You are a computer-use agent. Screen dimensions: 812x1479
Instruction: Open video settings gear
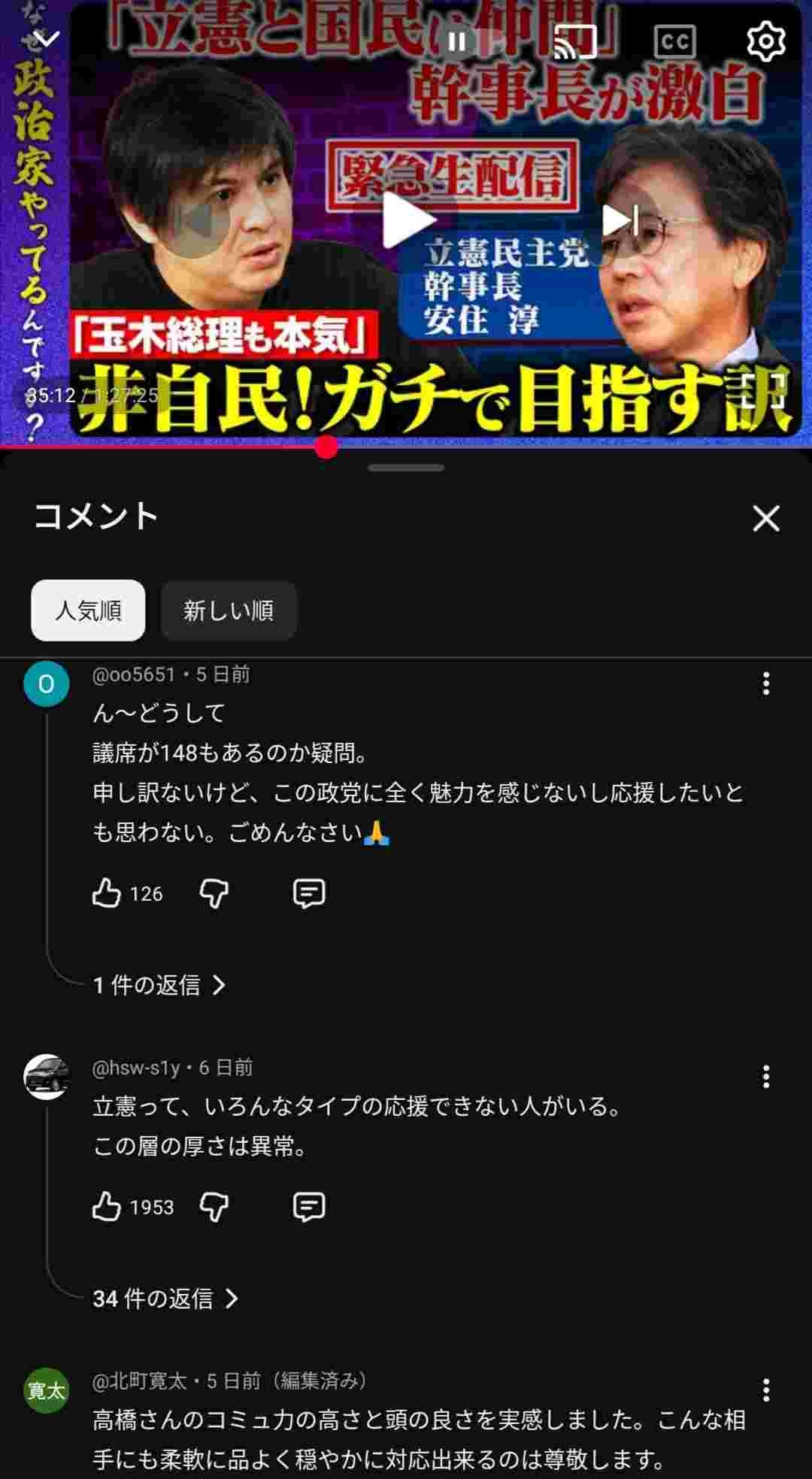pos(765,41)
